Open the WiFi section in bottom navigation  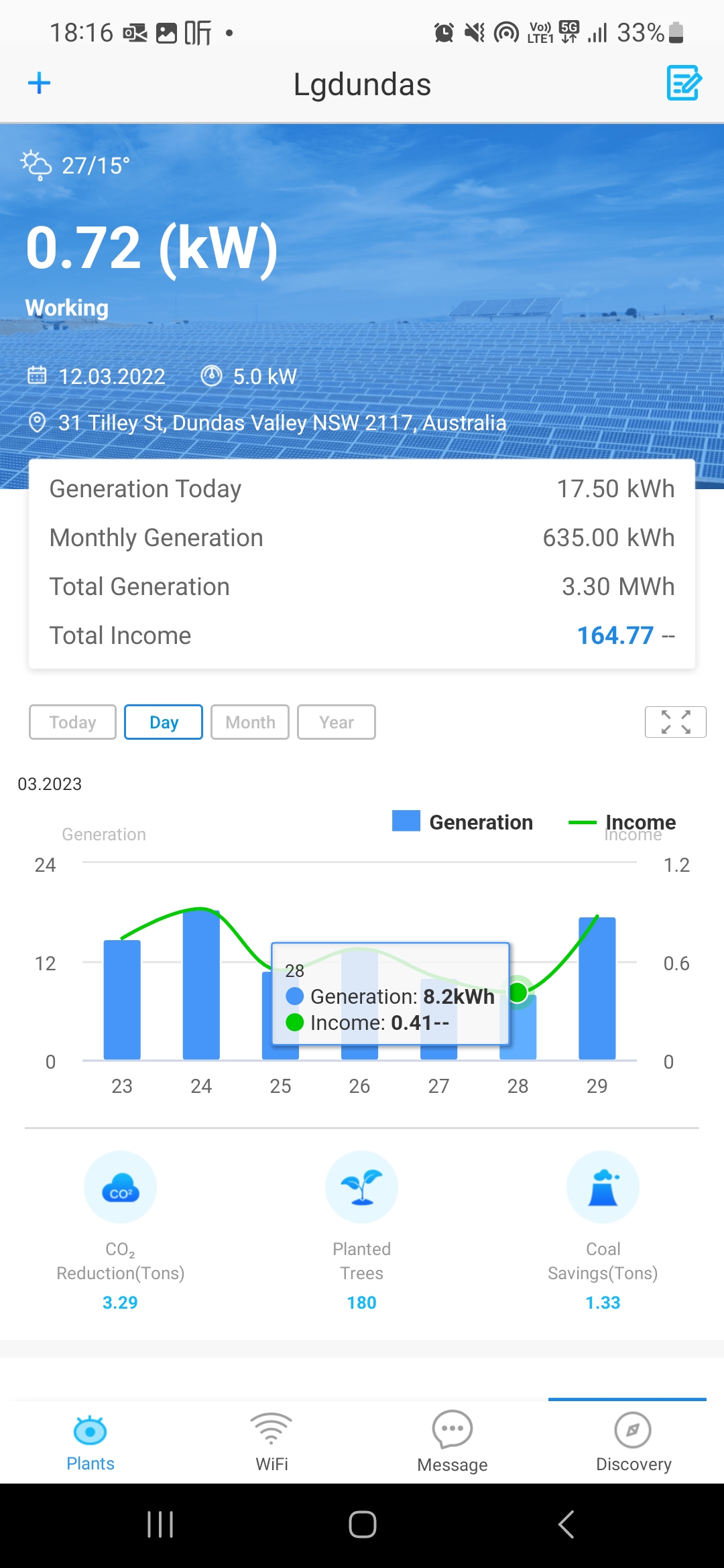pyautogui.click(x=271, y=1441)
